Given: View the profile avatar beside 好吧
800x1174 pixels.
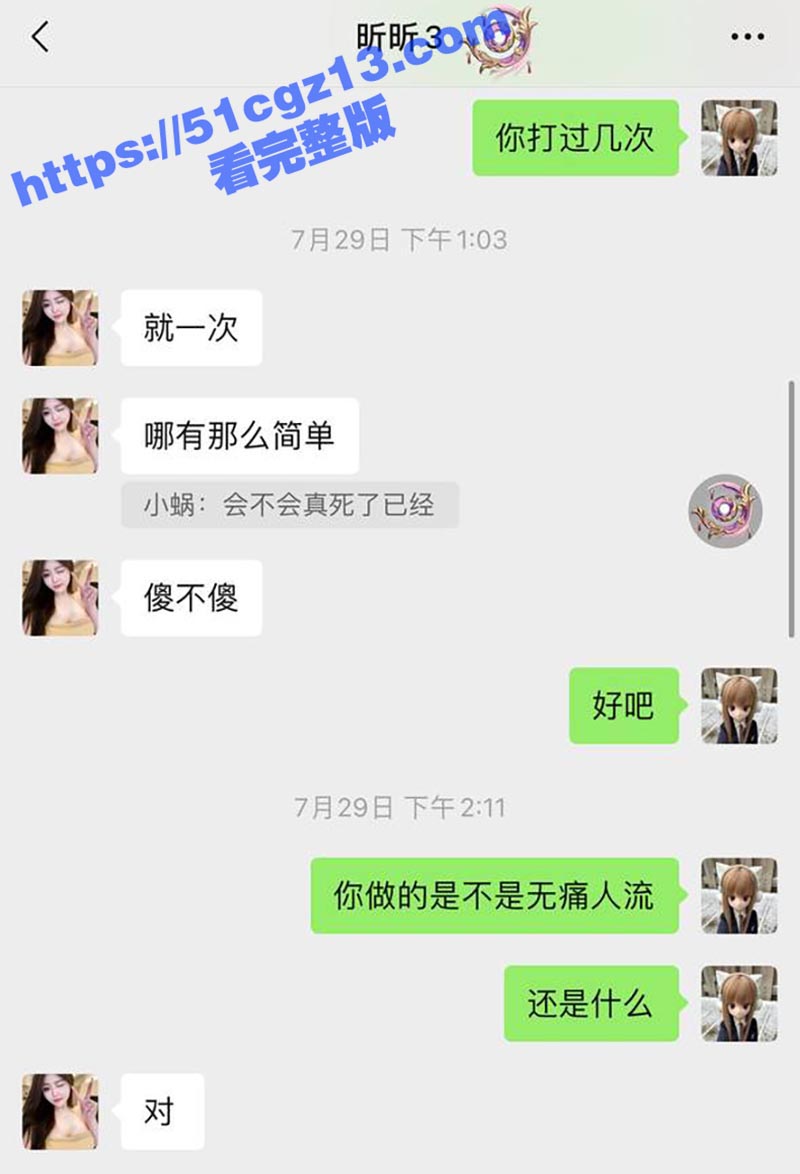Looking at the screenshot, I should click(739, 706).
